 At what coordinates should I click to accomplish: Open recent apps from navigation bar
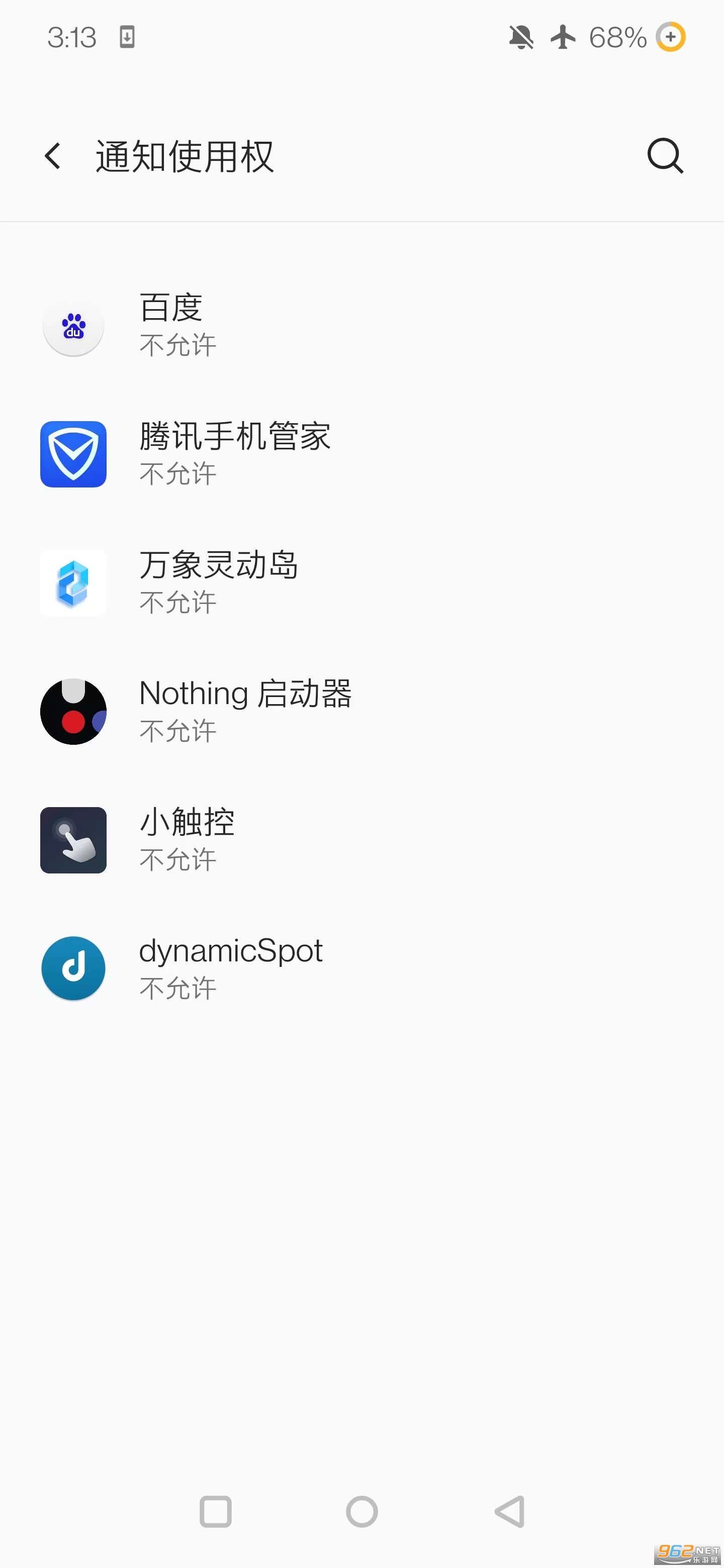(x=216, y=1511)
